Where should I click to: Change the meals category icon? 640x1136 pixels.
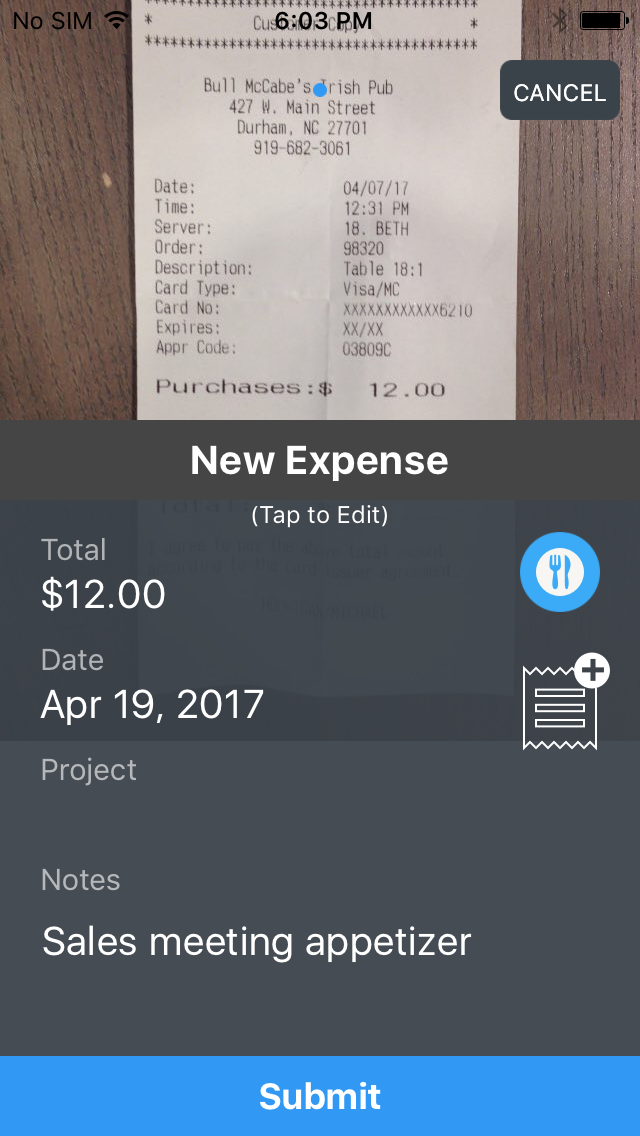pyautogui.click(x=559, y=572)
